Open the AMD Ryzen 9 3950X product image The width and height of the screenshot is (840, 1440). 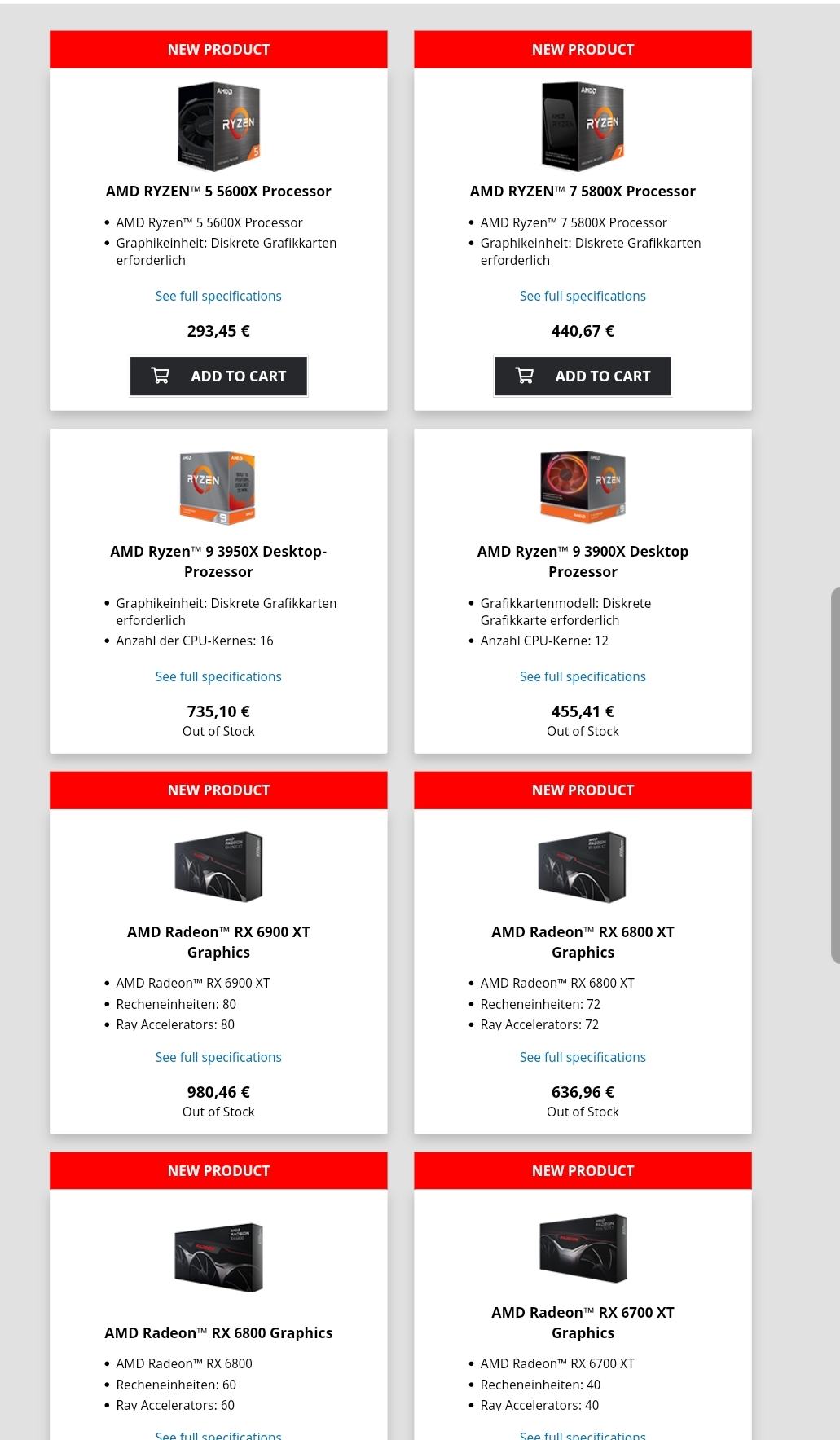pos(218,487)
